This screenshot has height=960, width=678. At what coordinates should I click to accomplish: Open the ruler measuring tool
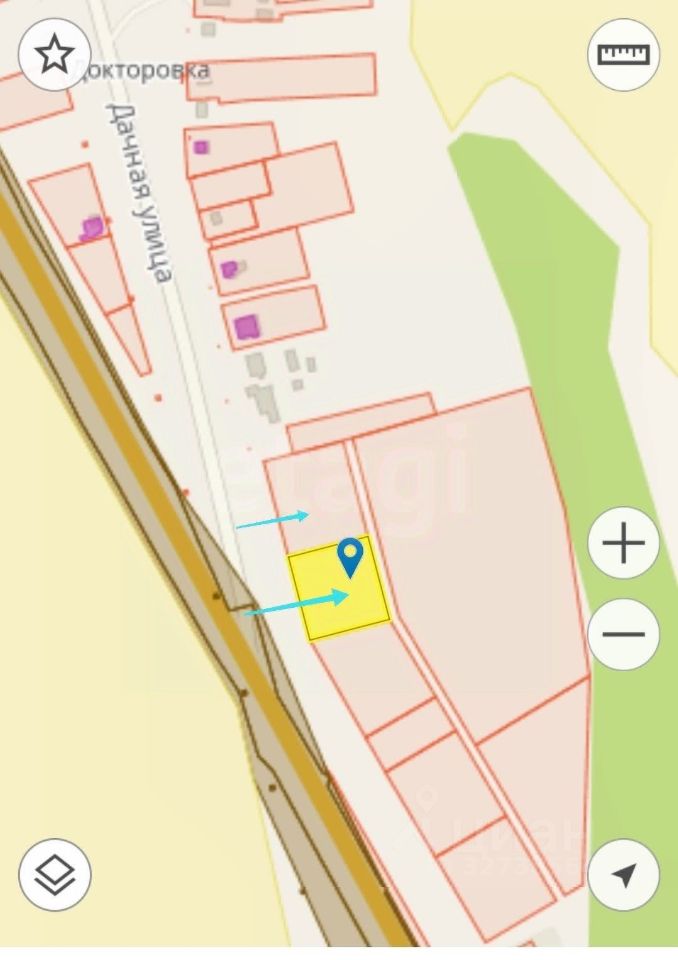tap(623, 54)
